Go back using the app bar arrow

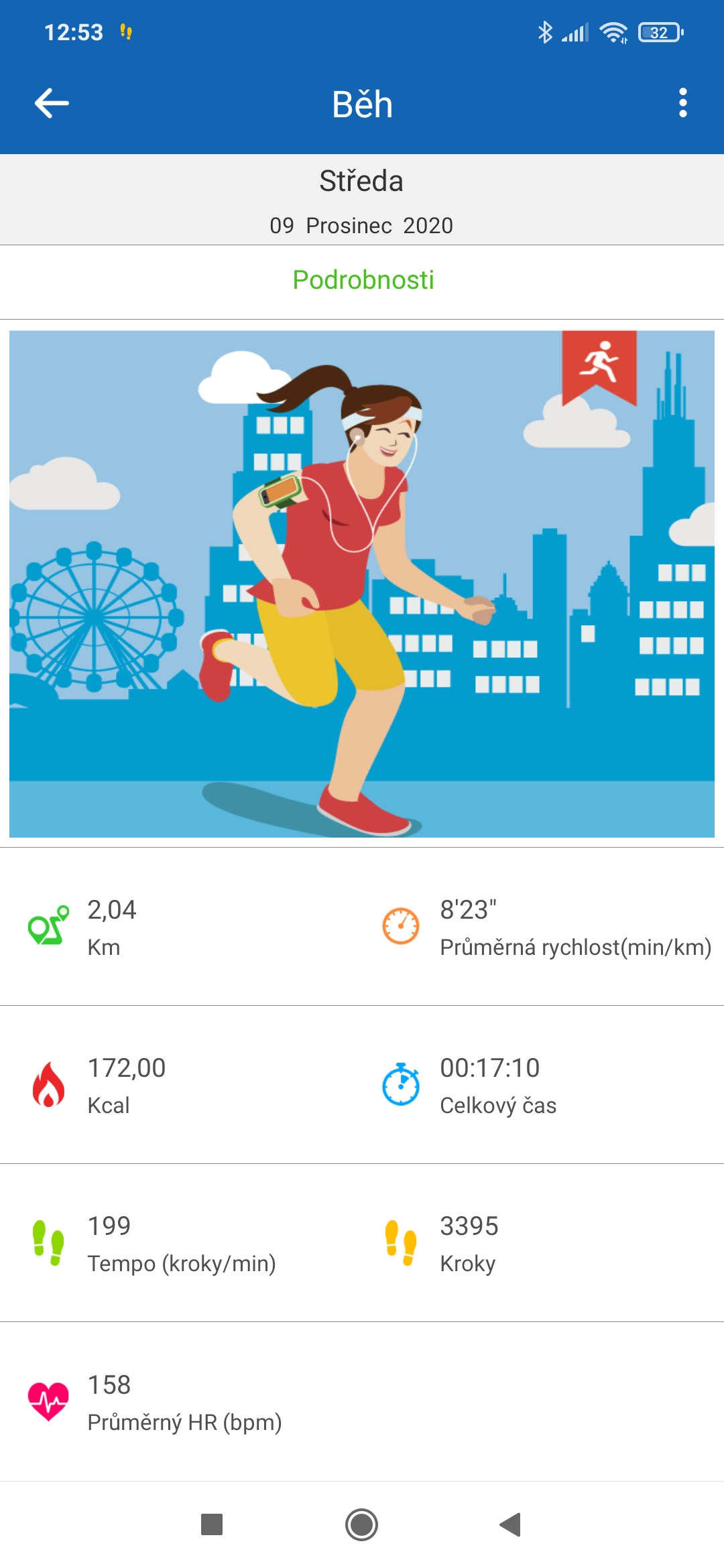pos(52,103)
